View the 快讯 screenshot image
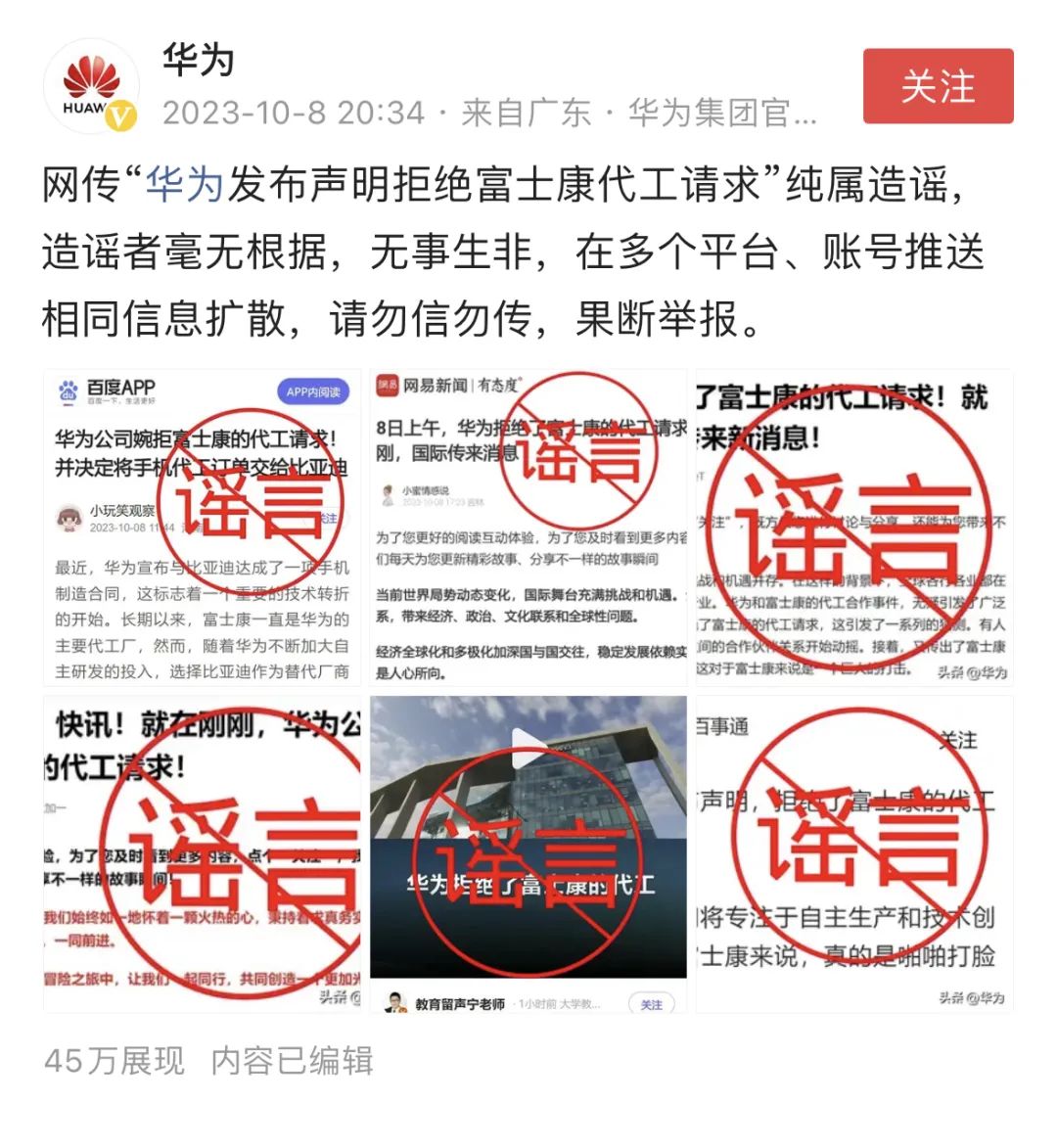 [x=202, y=851]
